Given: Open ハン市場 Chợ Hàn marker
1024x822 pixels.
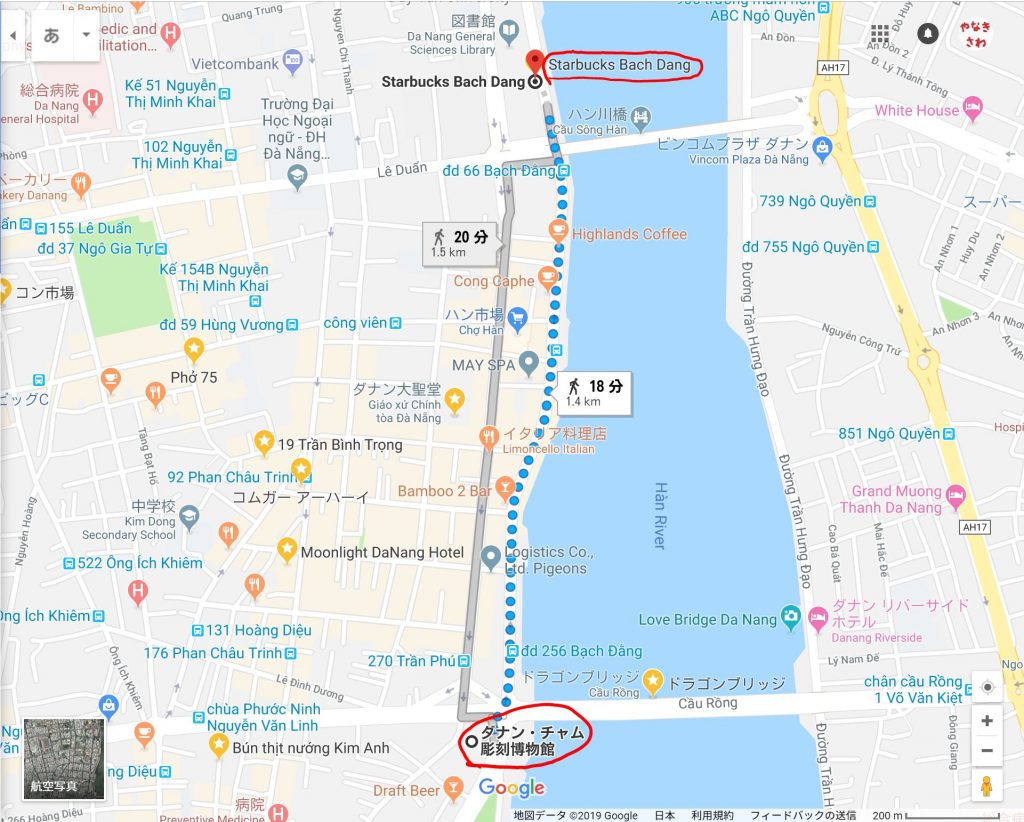Looking at the screenshot, I should [518, 320].
